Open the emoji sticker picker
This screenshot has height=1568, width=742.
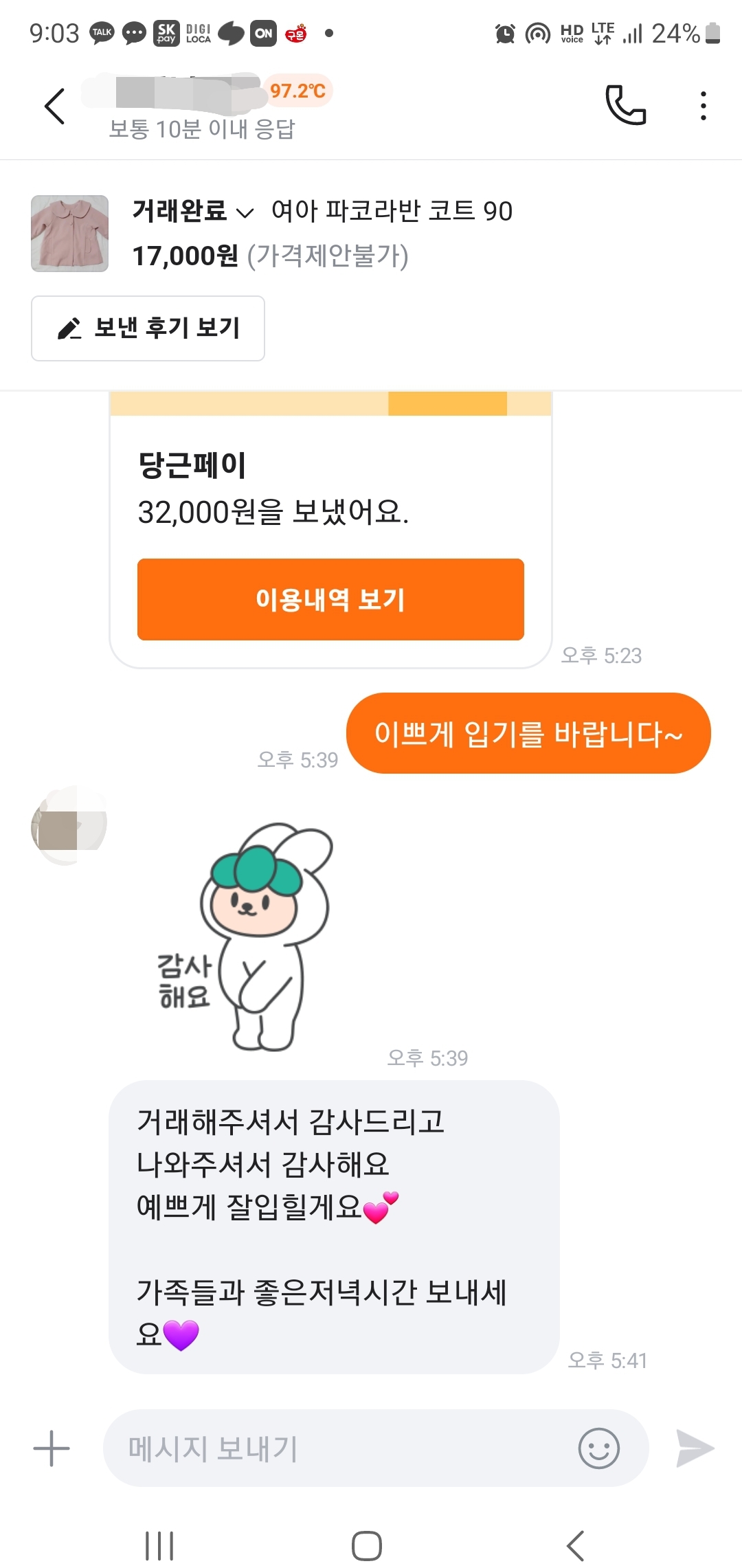598,1448
